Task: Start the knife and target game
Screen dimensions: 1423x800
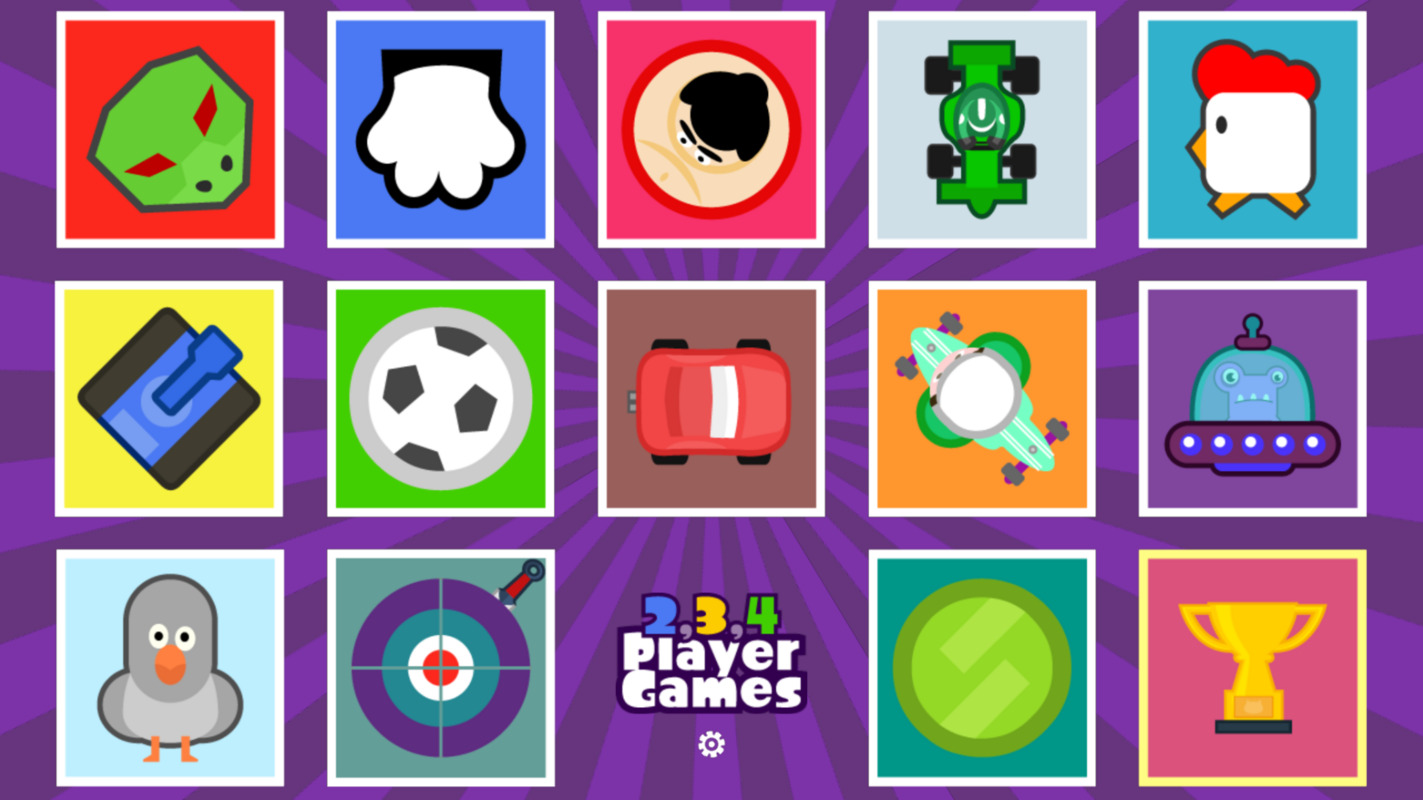Action: (x=440, y=667)
